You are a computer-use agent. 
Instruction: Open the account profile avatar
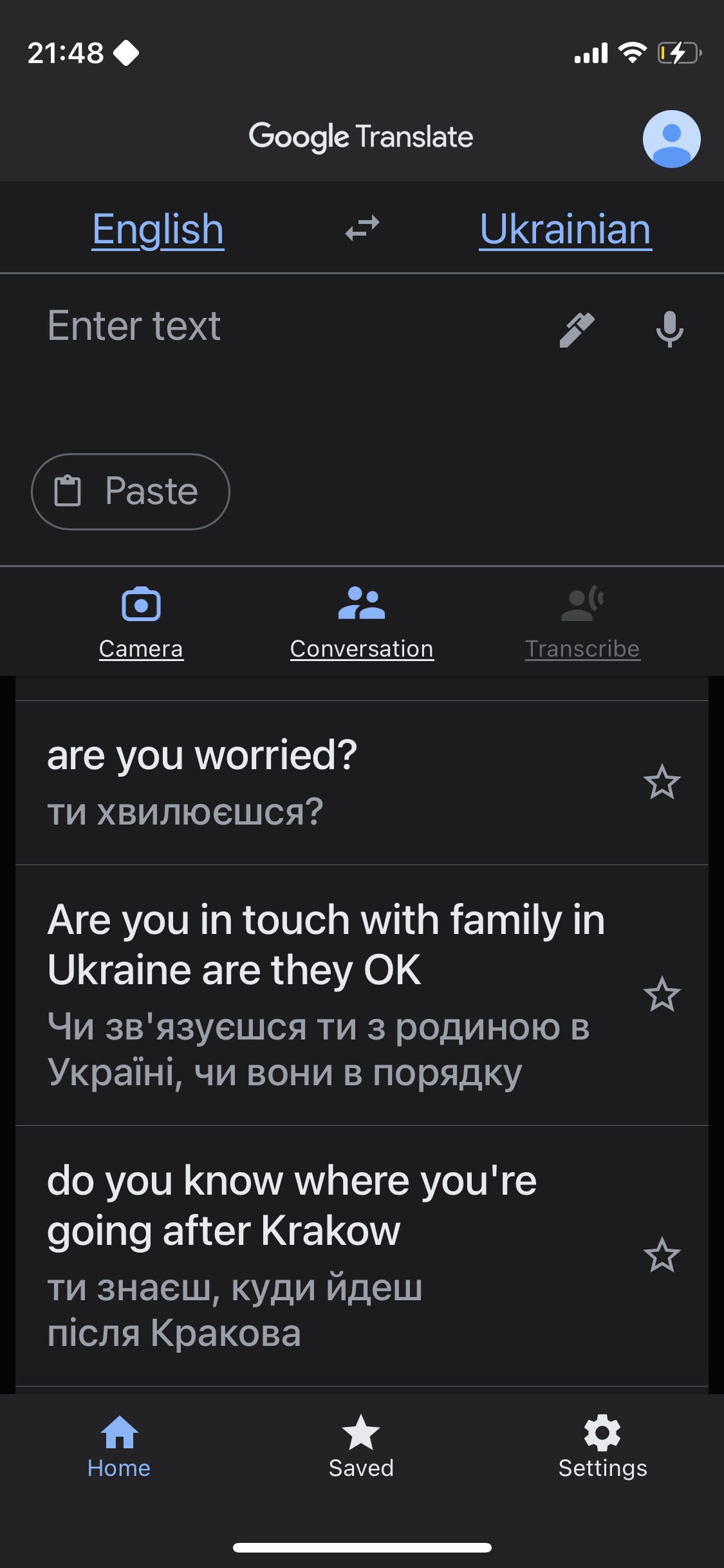[671, 139]
